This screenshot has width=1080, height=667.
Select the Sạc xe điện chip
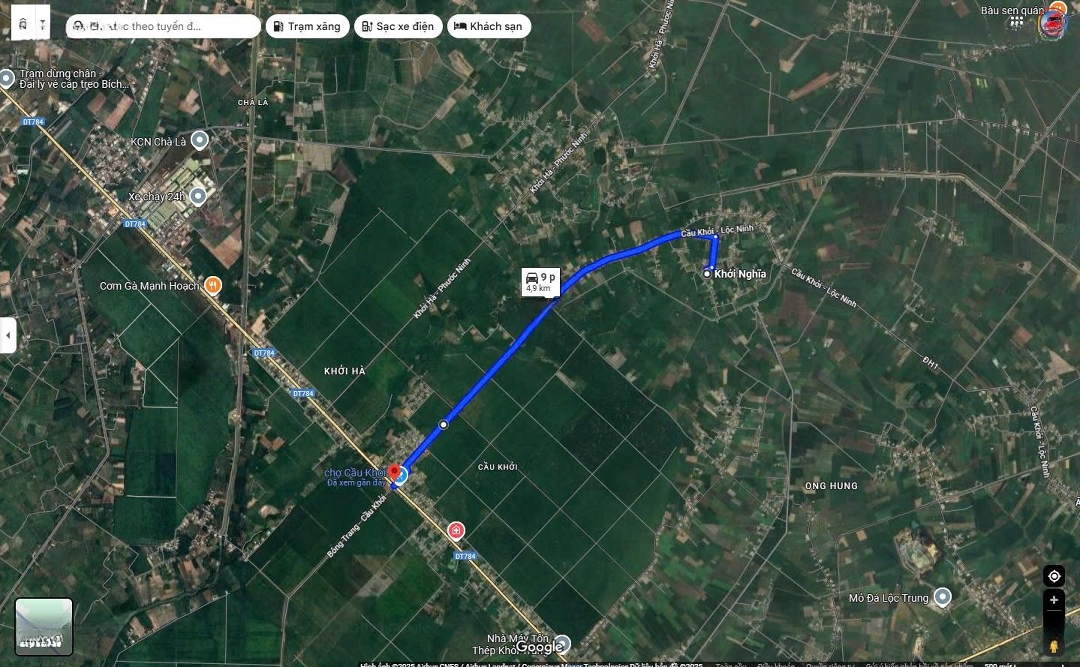pyautogui.click(x=398, y=26)
